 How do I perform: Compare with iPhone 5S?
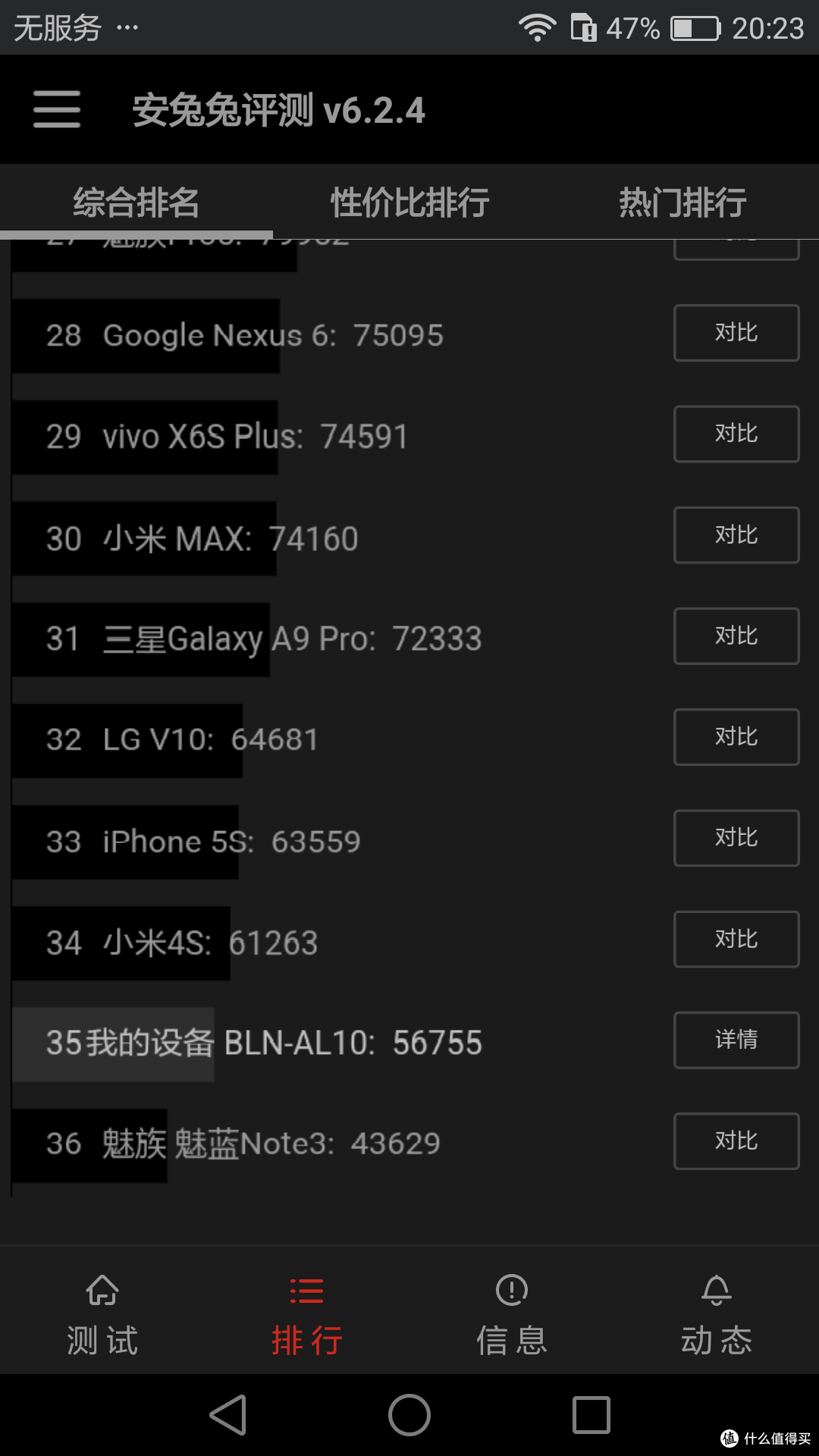click(736, 838)
